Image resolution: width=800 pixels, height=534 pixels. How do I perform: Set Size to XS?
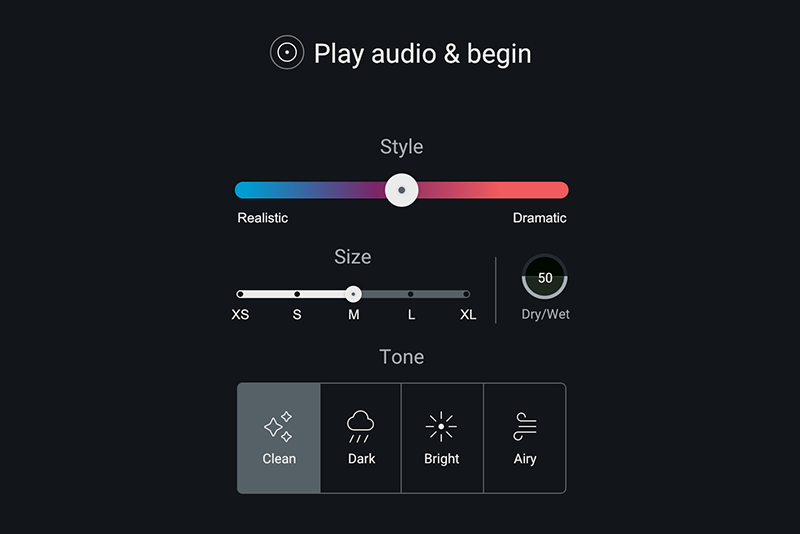(240, 294)
